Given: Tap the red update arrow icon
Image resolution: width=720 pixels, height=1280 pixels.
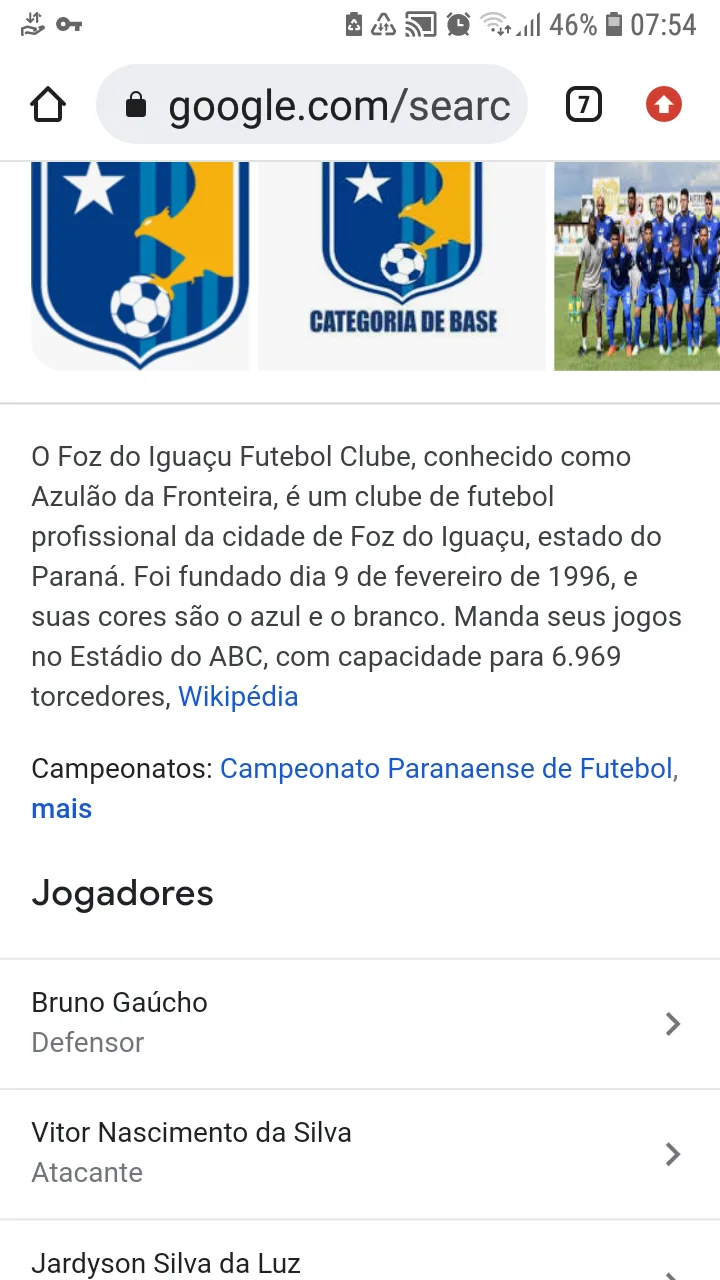Looking at the screenshot, I should pyautogui.click(x=664, y=105).
